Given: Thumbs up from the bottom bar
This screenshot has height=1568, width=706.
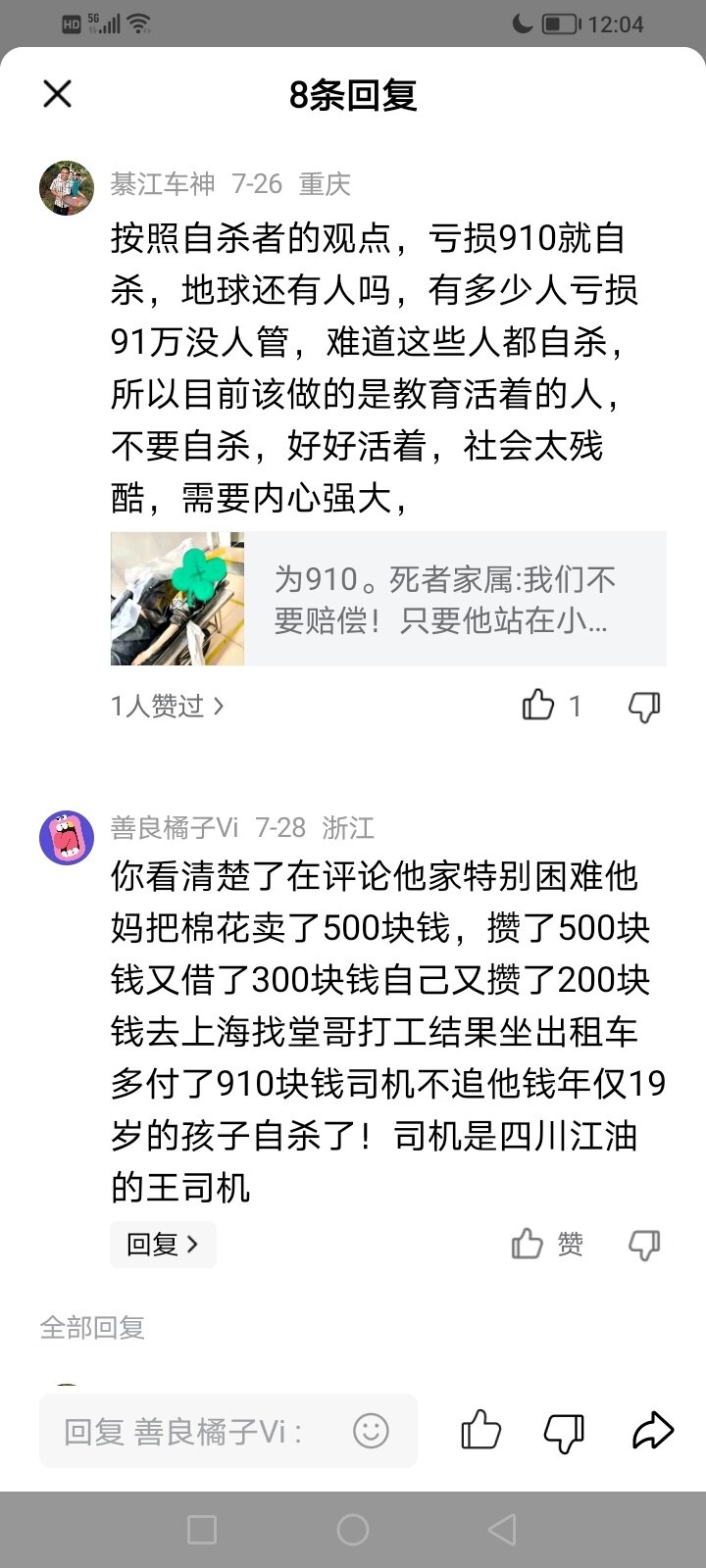Looking at the screenshot, I should point(480,1432).
